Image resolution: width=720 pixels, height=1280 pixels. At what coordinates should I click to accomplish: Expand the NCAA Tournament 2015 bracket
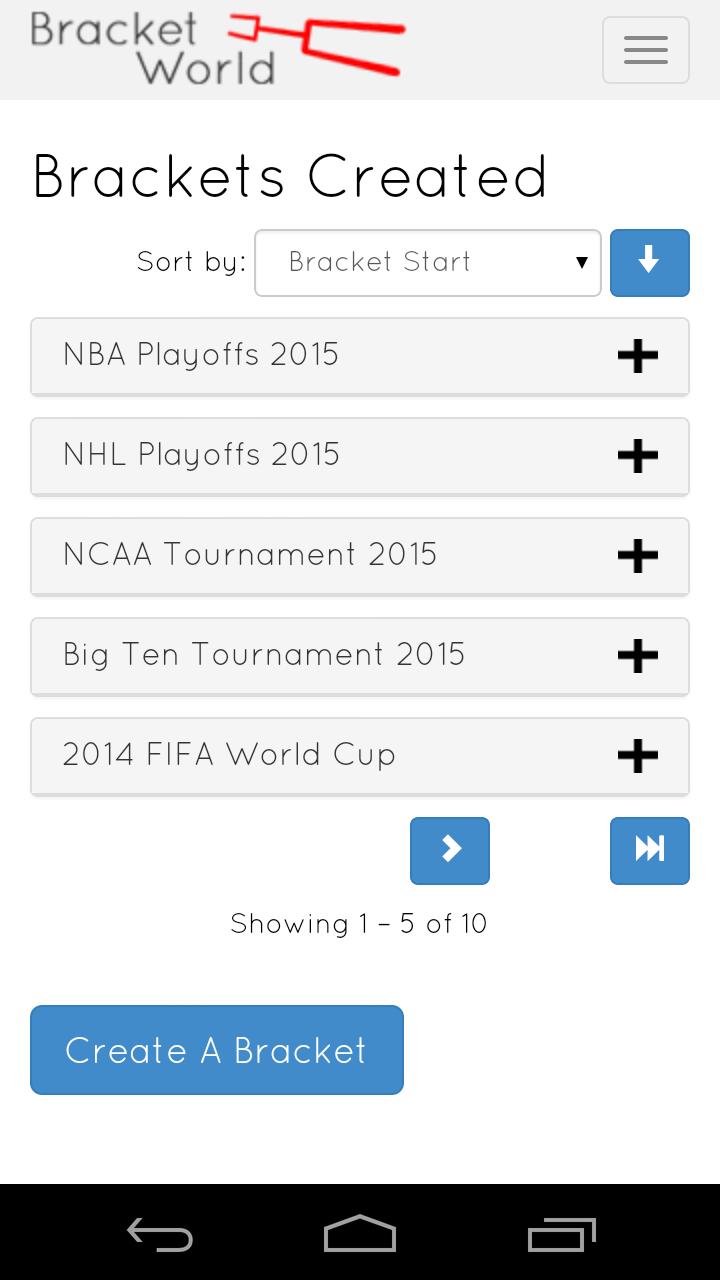[x=637, y=556]
